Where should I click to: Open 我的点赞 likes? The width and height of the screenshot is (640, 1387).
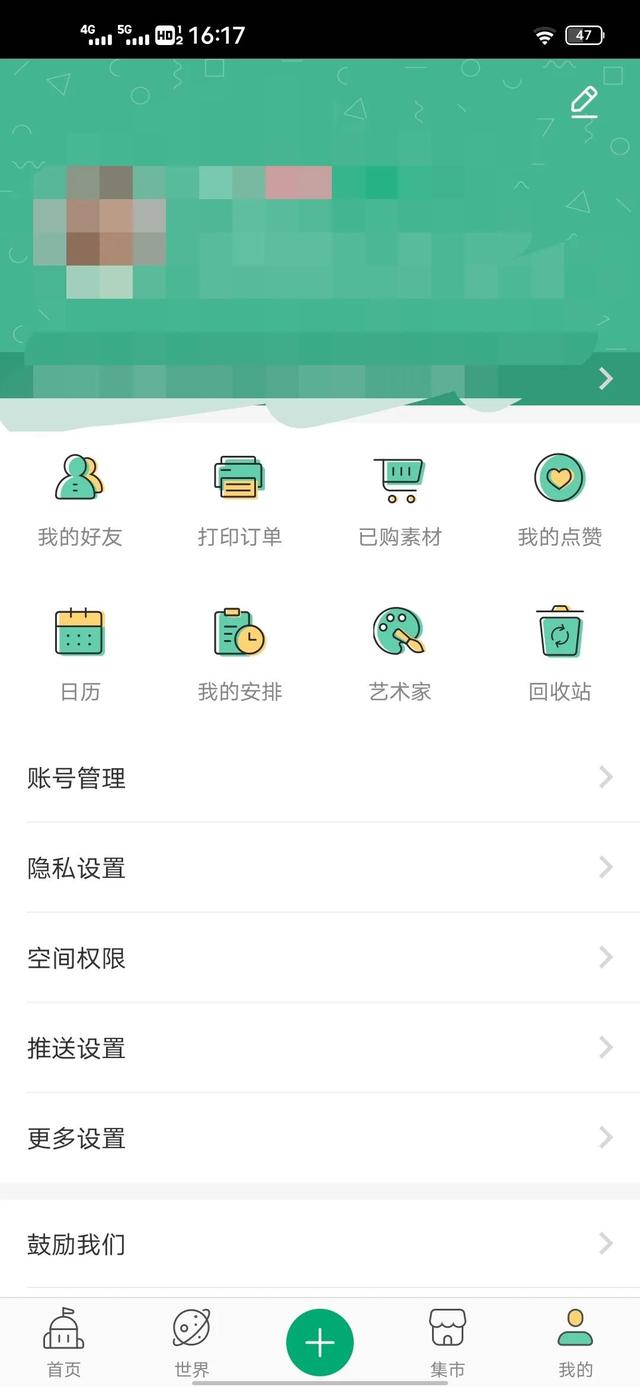pyautogui.click(x=559, y=497)
